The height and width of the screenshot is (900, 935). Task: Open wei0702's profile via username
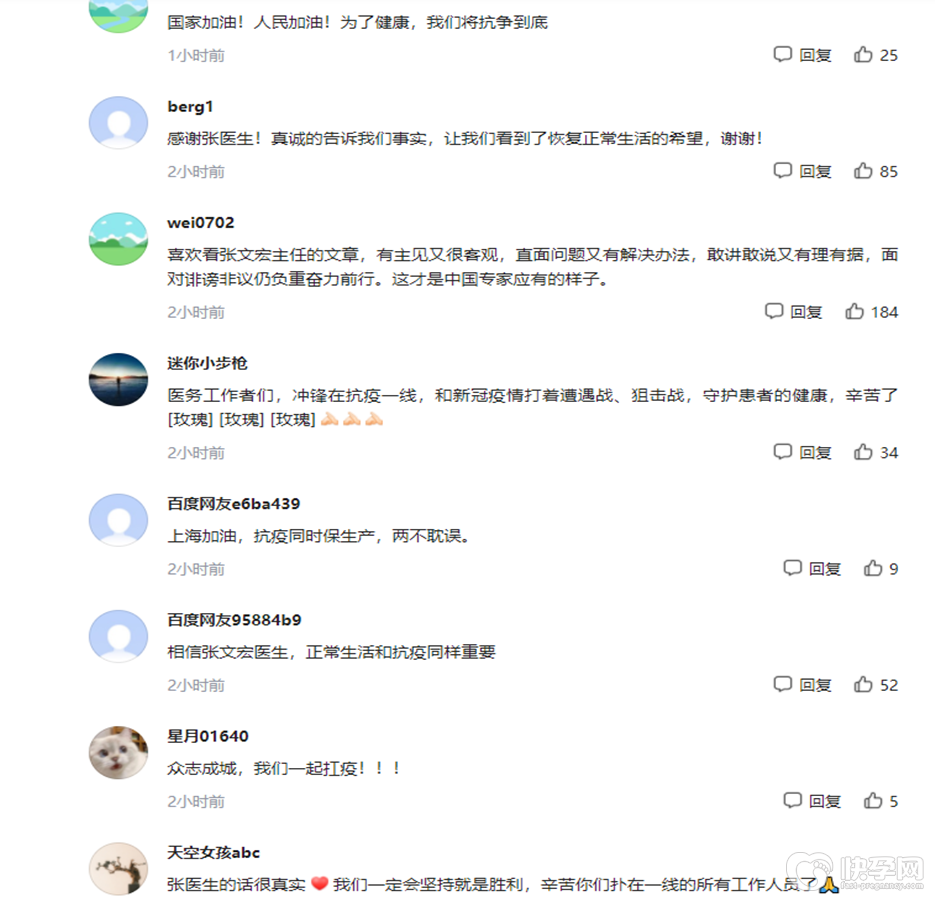[200, 222]
